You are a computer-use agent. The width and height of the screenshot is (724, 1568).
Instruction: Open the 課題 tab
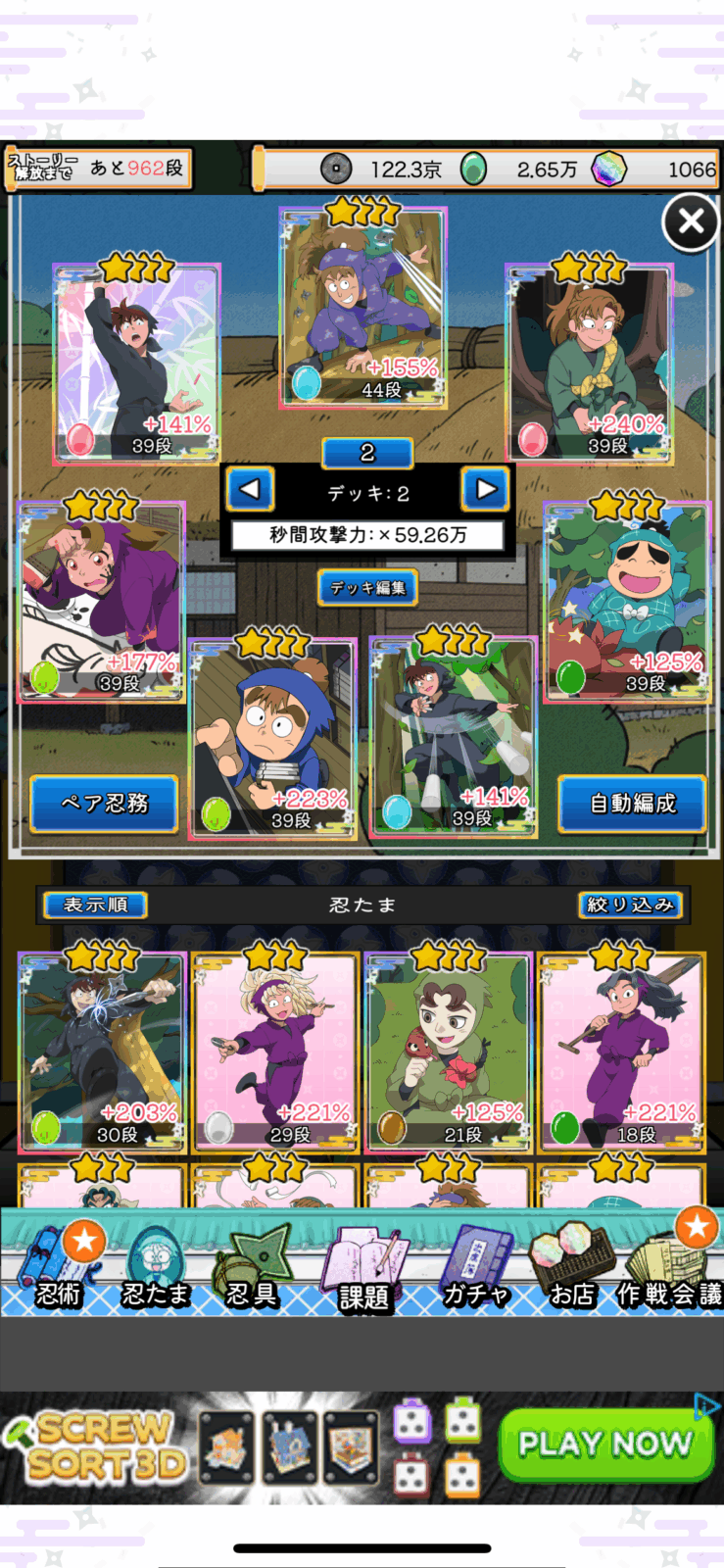tap(364, 1271)
